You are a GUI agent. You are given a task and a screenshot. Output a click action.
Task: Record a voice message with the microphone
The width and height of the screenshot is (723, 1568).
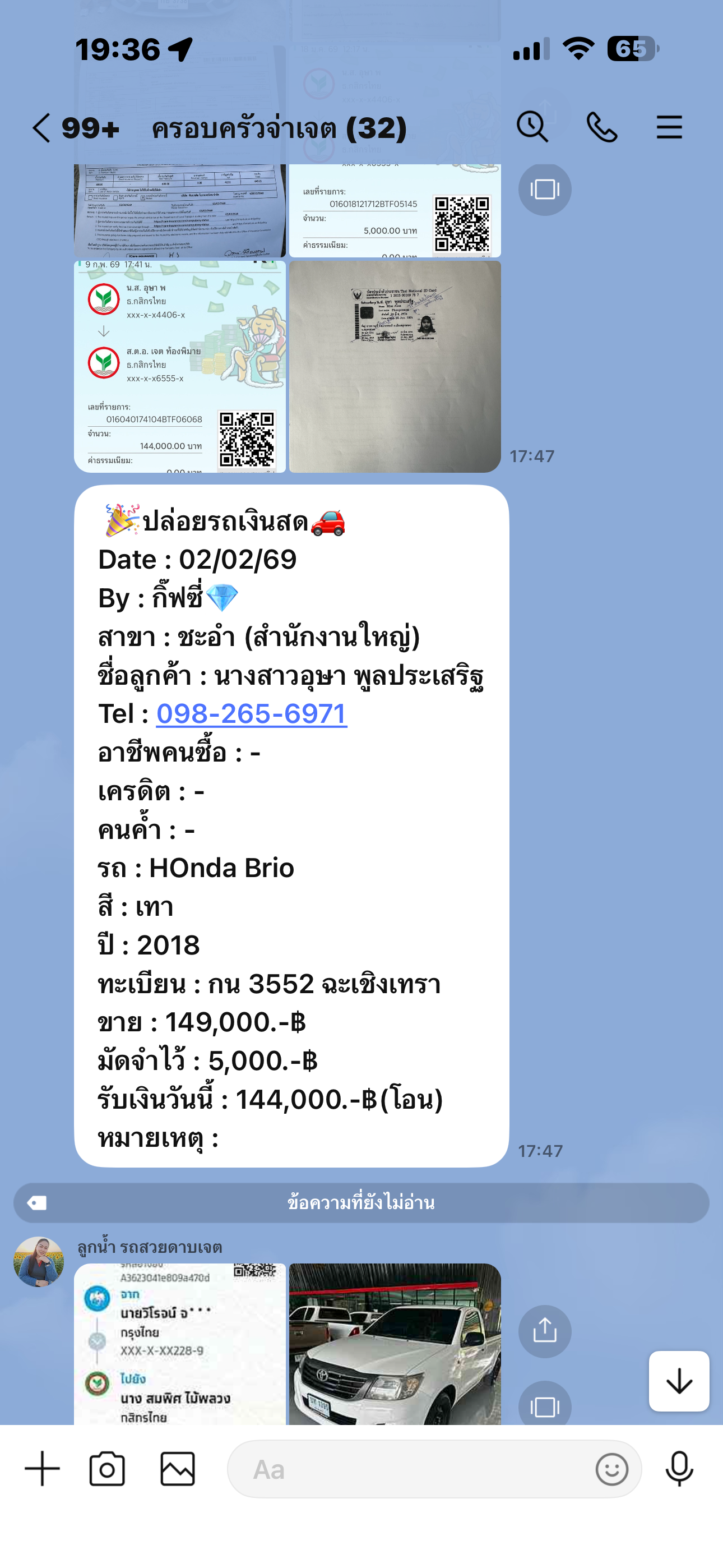(x=679, y=1469)
